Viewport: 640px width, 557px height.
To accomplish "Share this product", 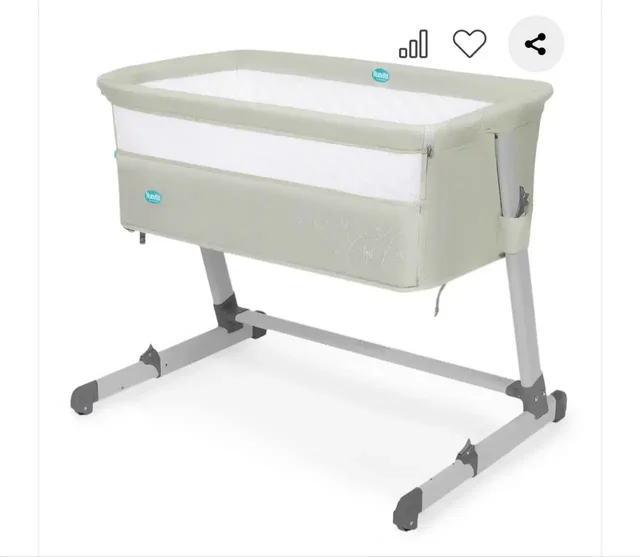I will 535,44.
